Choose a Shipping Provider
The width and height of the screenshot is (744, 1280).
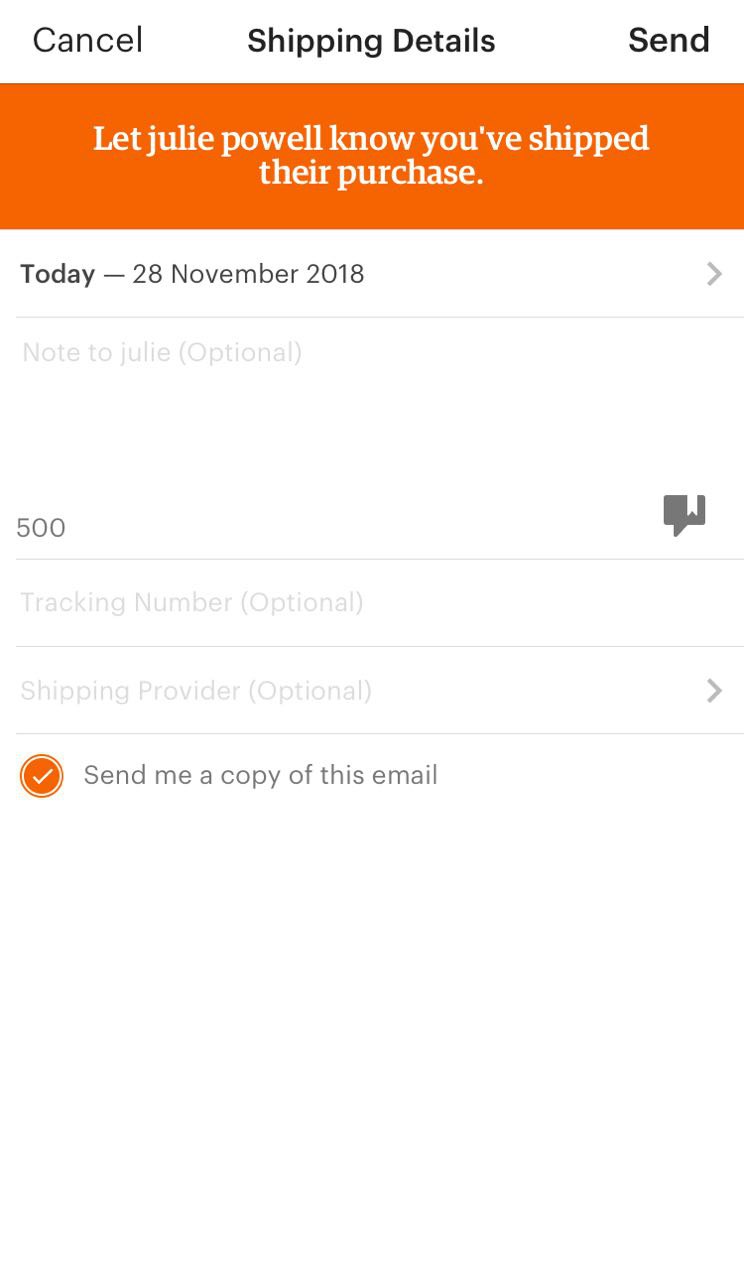pos(372,691)
